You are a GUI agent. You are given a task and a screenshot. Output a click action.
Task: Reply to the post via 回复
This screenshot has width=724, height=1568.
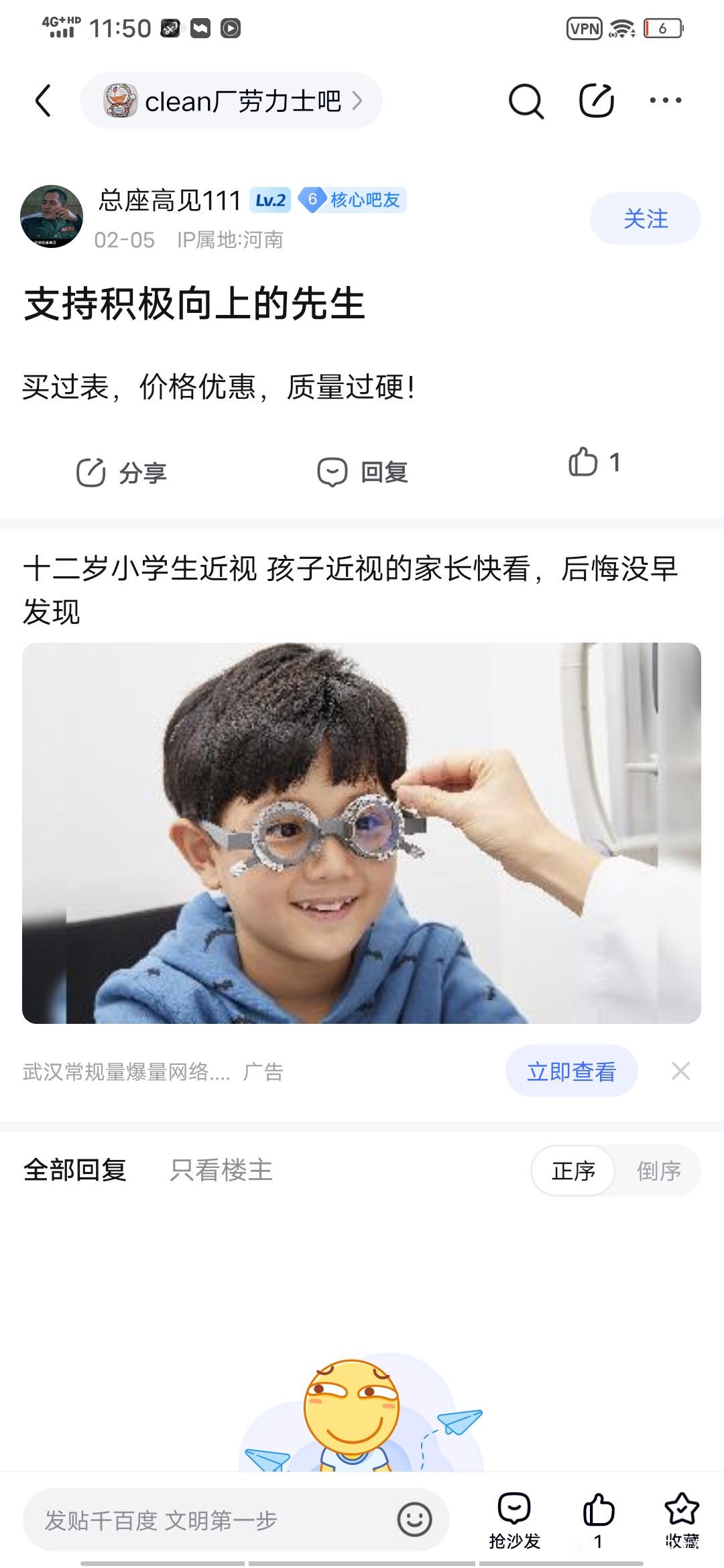coord(363,472)
